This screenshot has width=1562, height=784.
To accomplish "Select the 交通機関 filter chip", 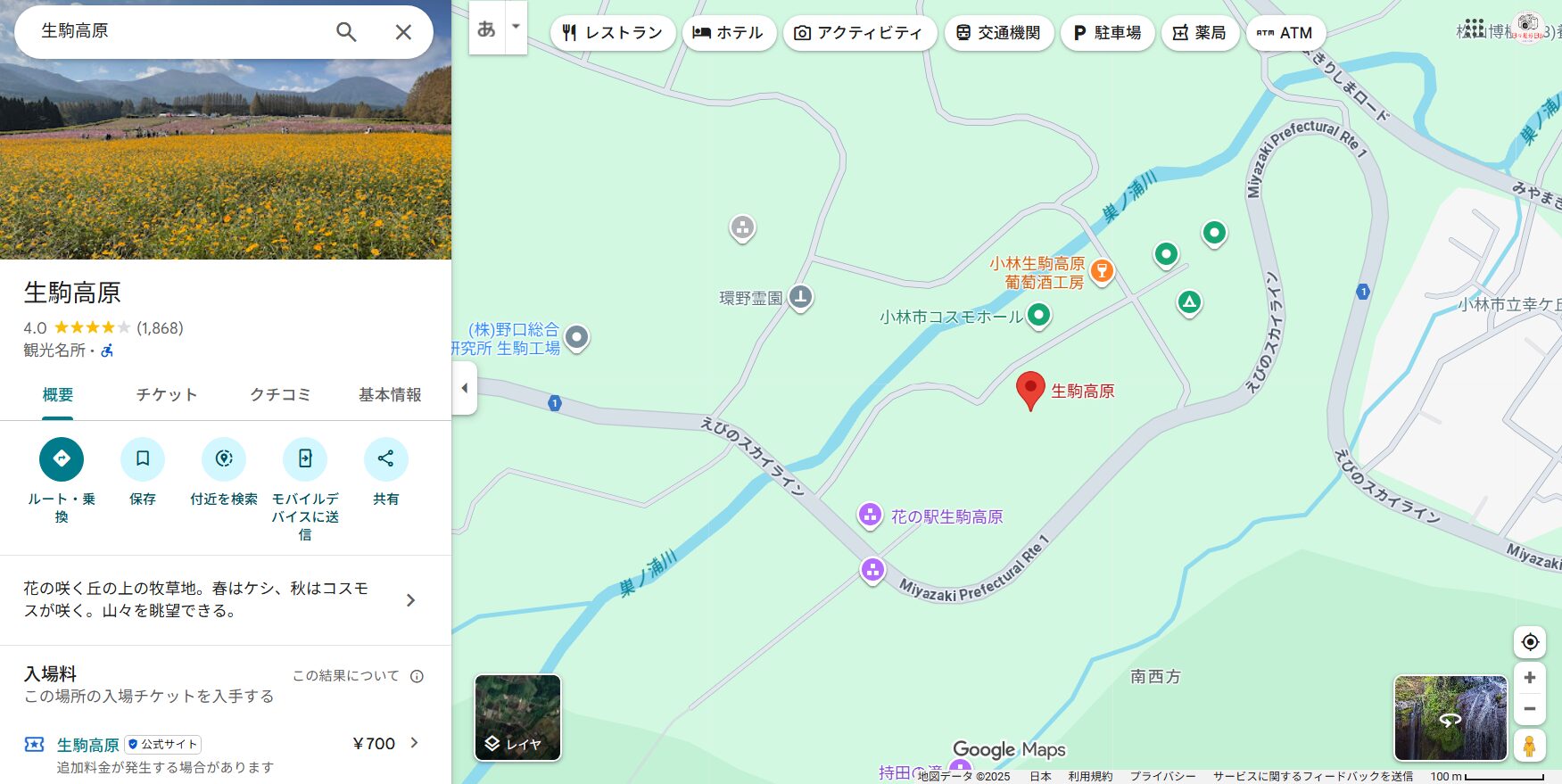I will [998, 33].
